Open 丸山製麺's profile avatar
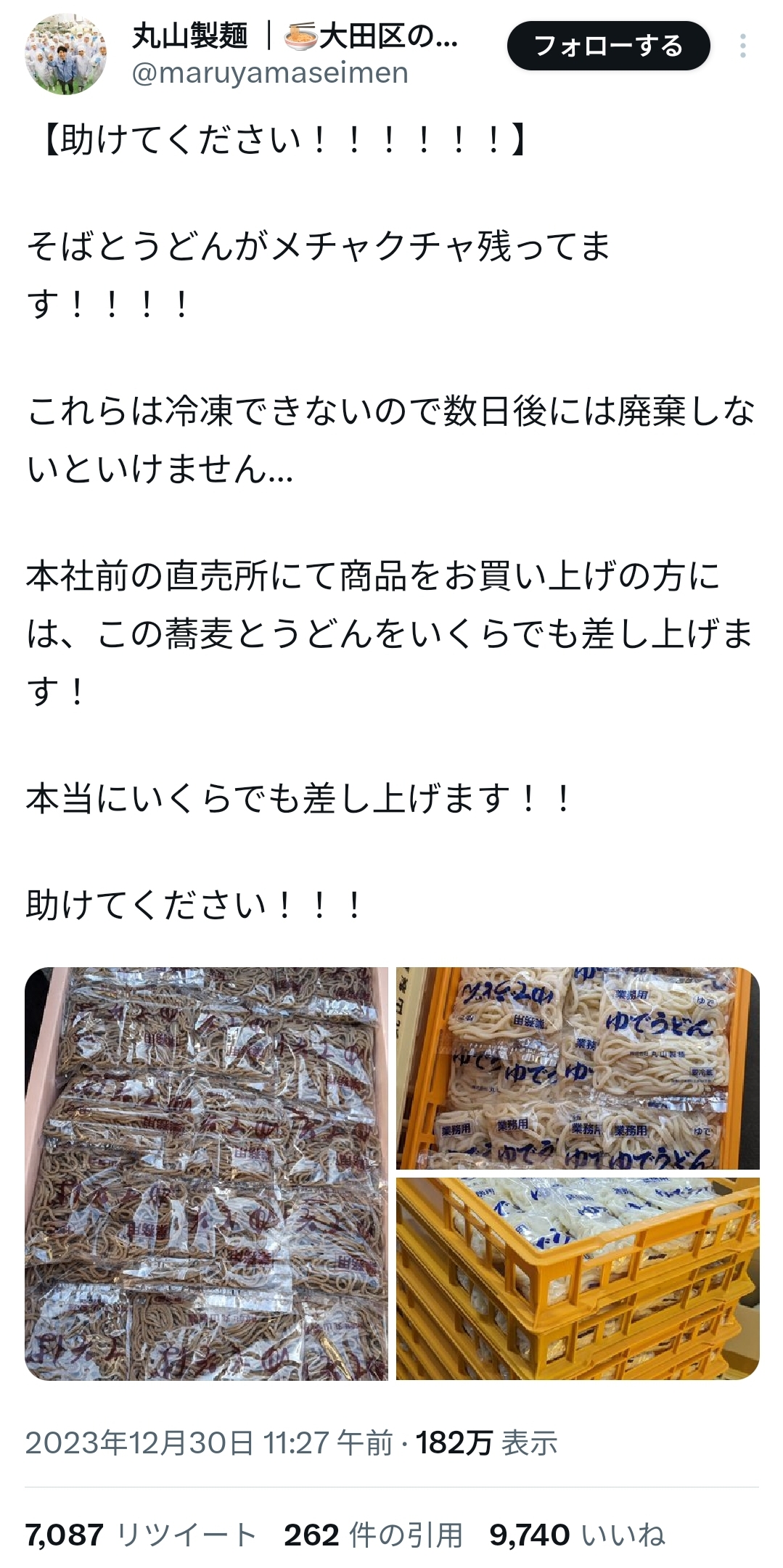Viewport: 783px width, 1568px height. [x=66, y=54]
